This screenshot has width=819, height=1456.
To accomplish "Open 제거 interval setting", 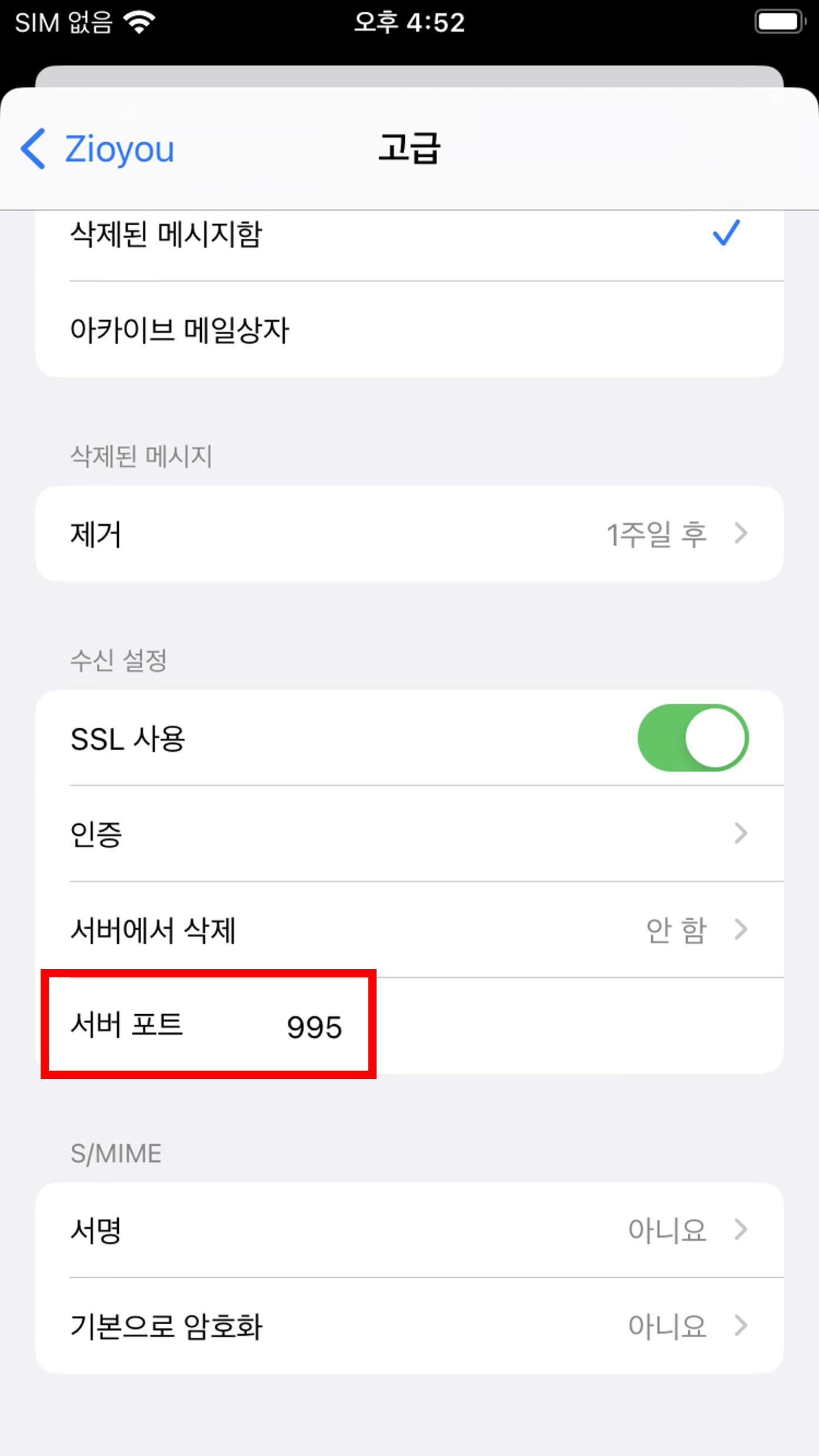I will [409, 534].
